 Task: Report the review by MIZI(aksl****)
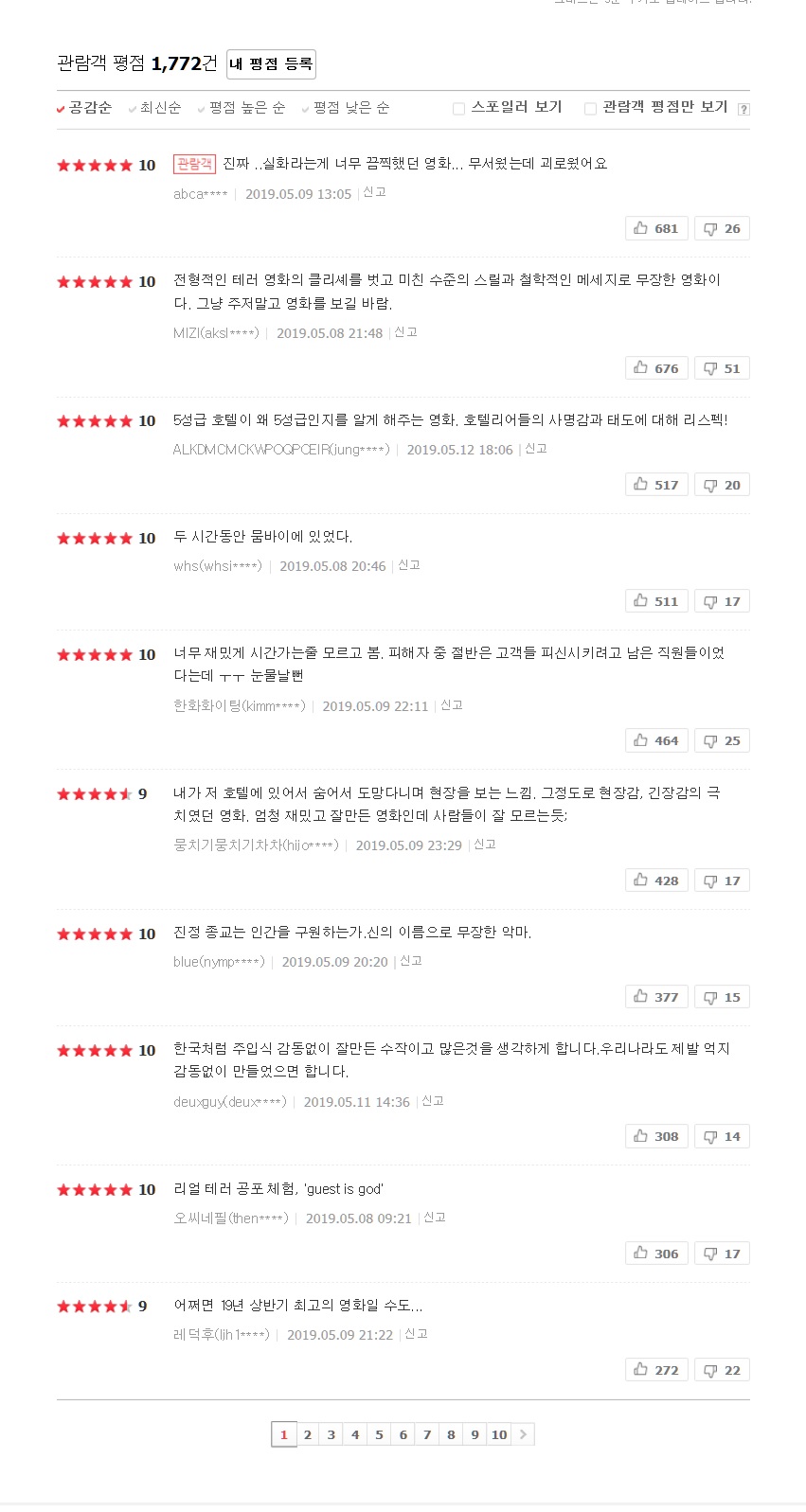coord(405,332)
